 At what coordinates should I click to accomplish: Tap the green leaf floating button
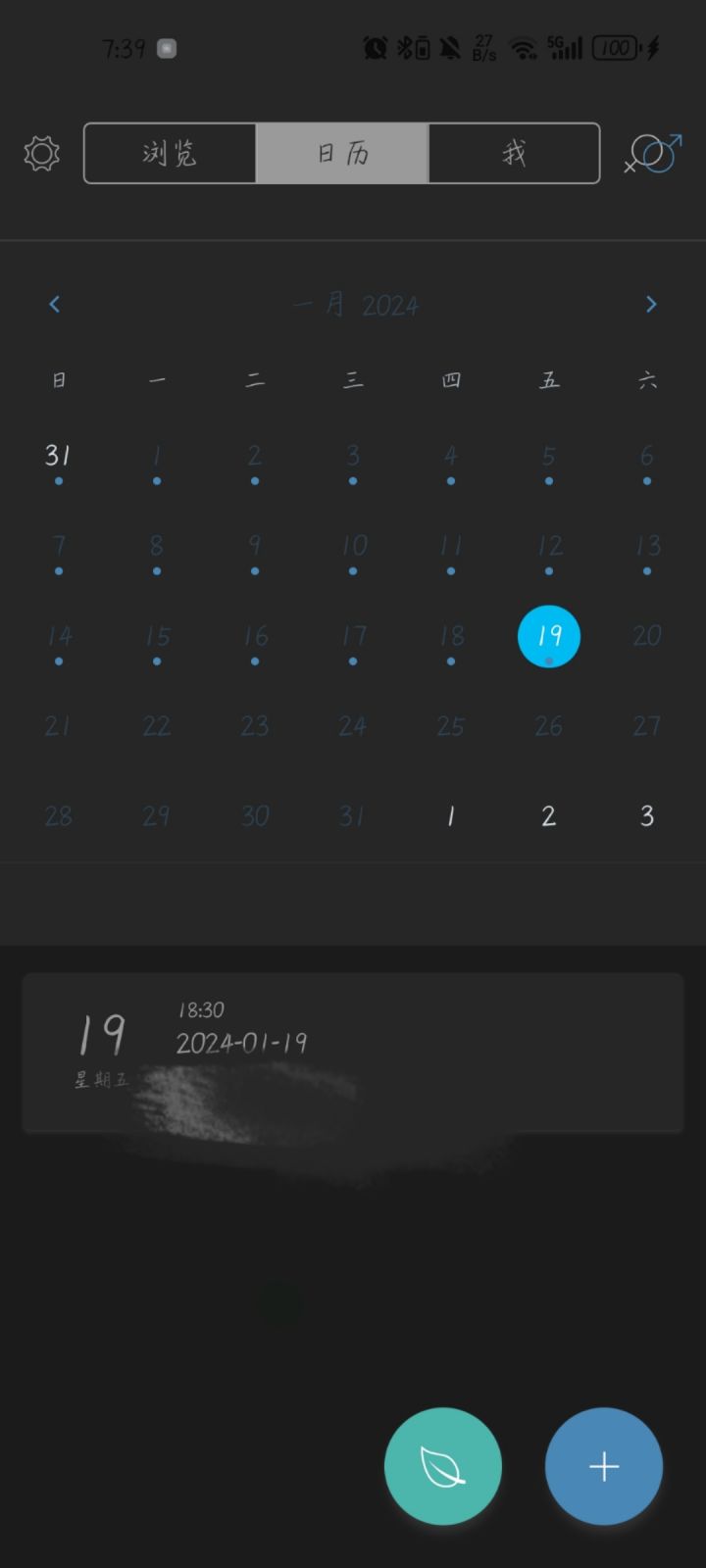coord(443,1466)
